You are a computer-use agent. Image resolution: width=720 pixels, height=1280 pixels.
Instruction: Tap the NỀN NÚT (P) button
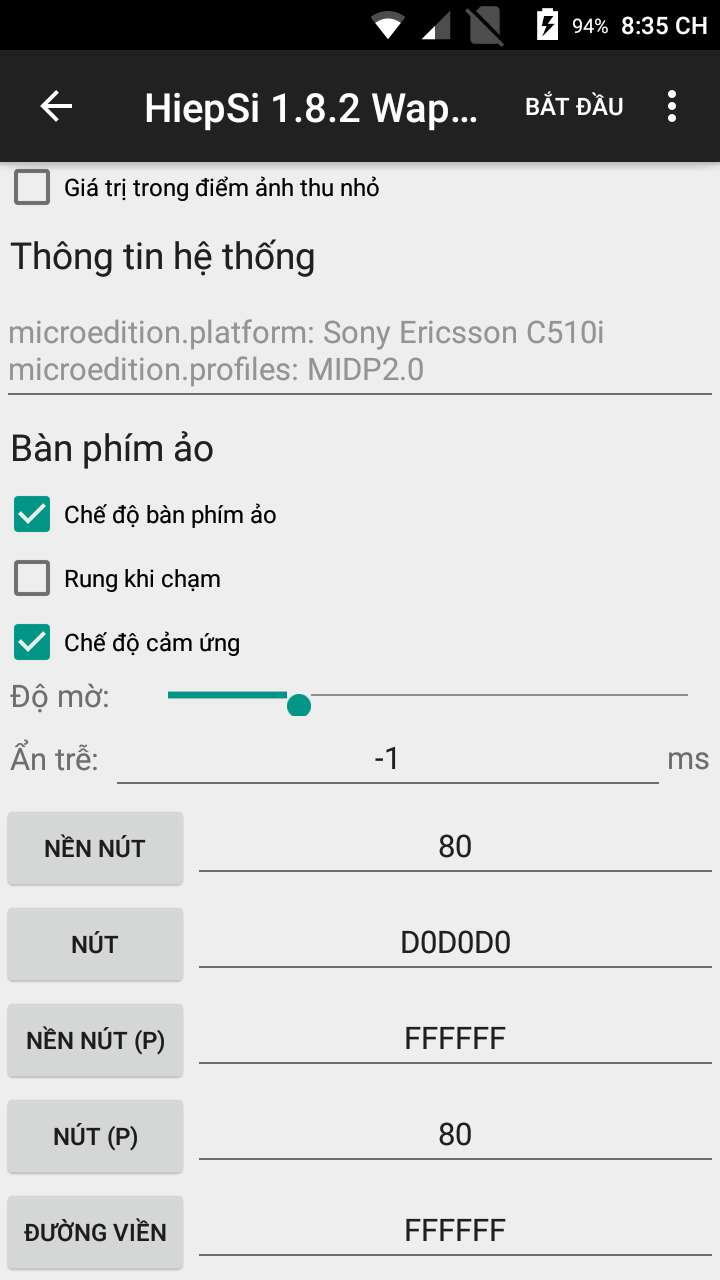pos(95,1040)
